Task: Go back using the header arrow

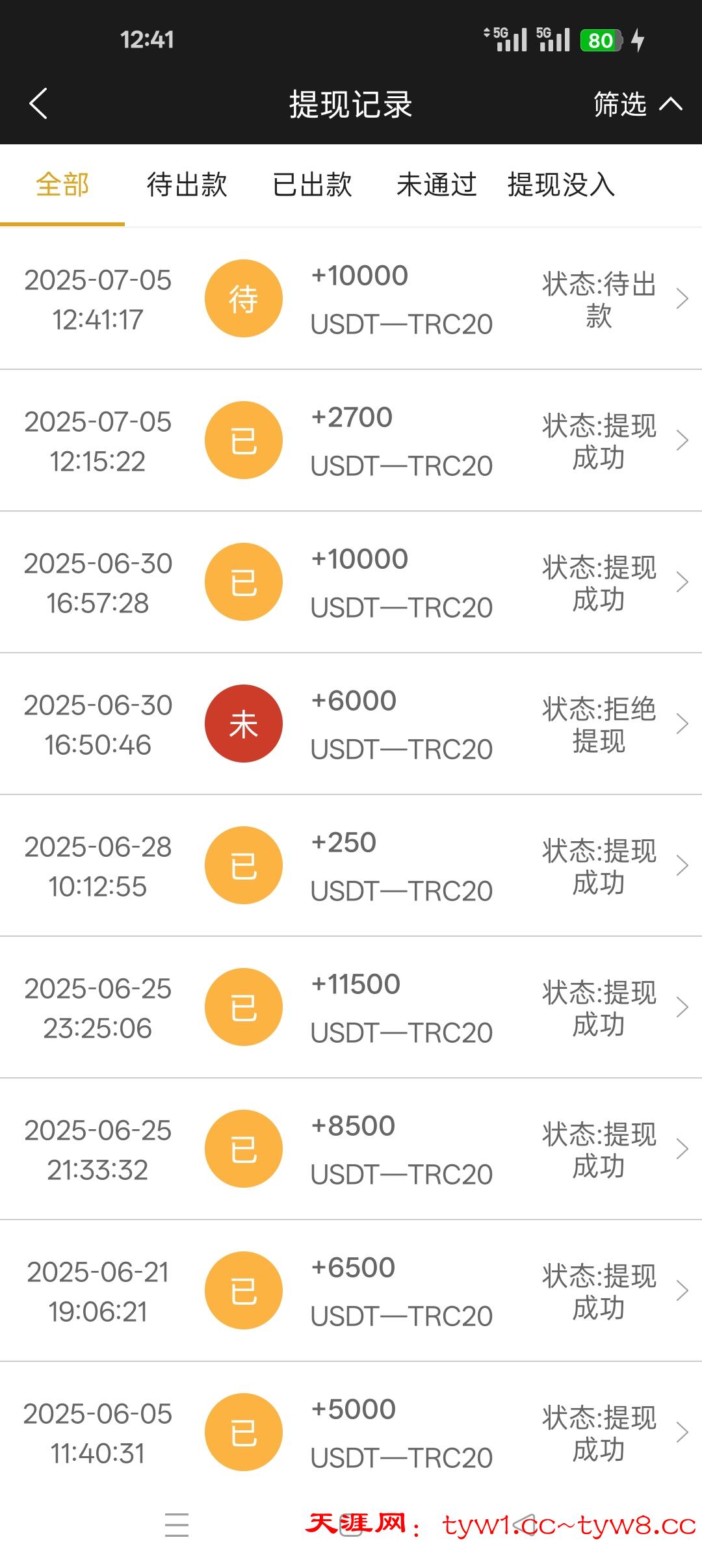Action: pos(39,104)
